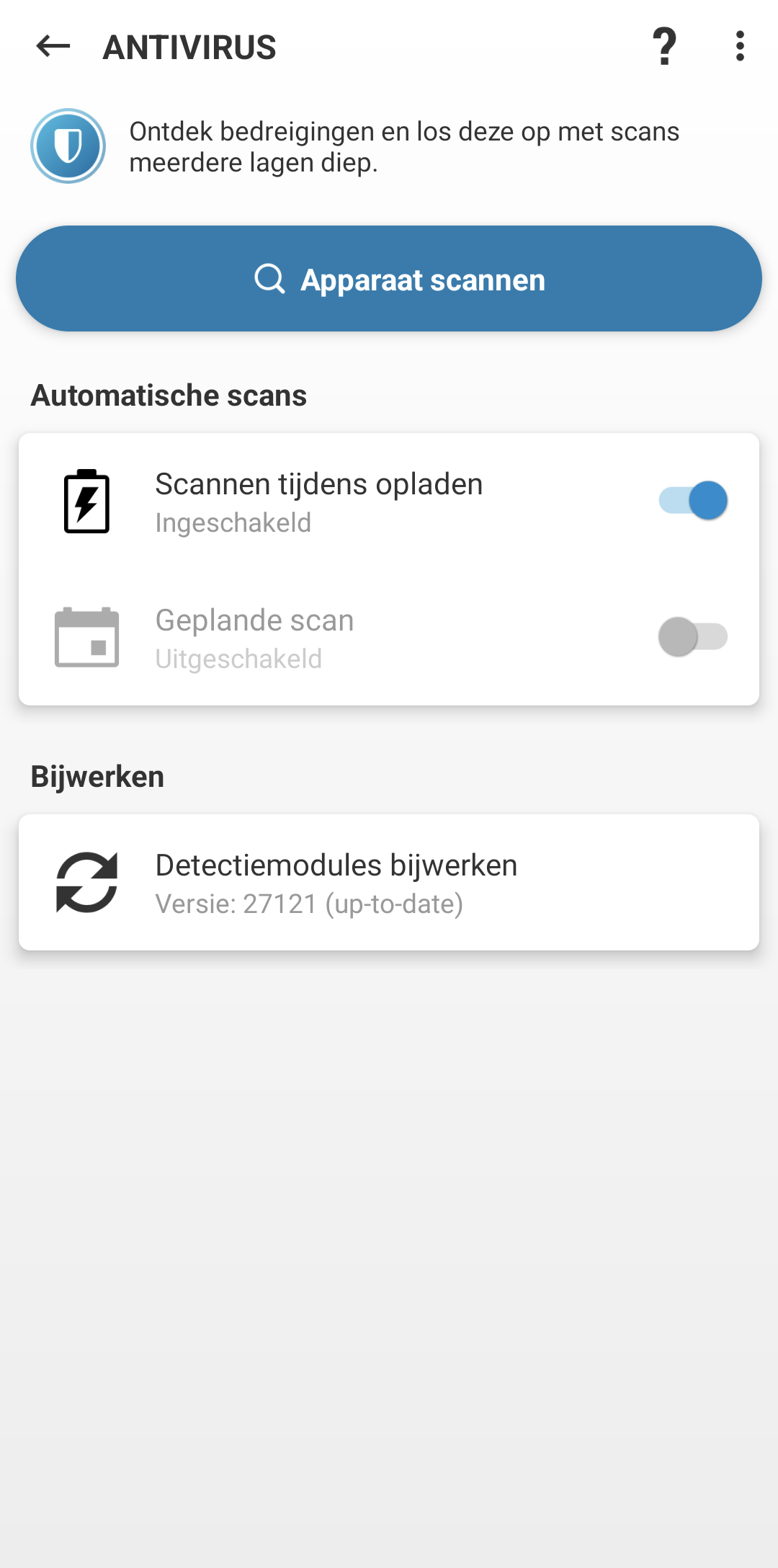Select the ANTIVIRUS title header
778x1568 pixels.
coord(190,46)
